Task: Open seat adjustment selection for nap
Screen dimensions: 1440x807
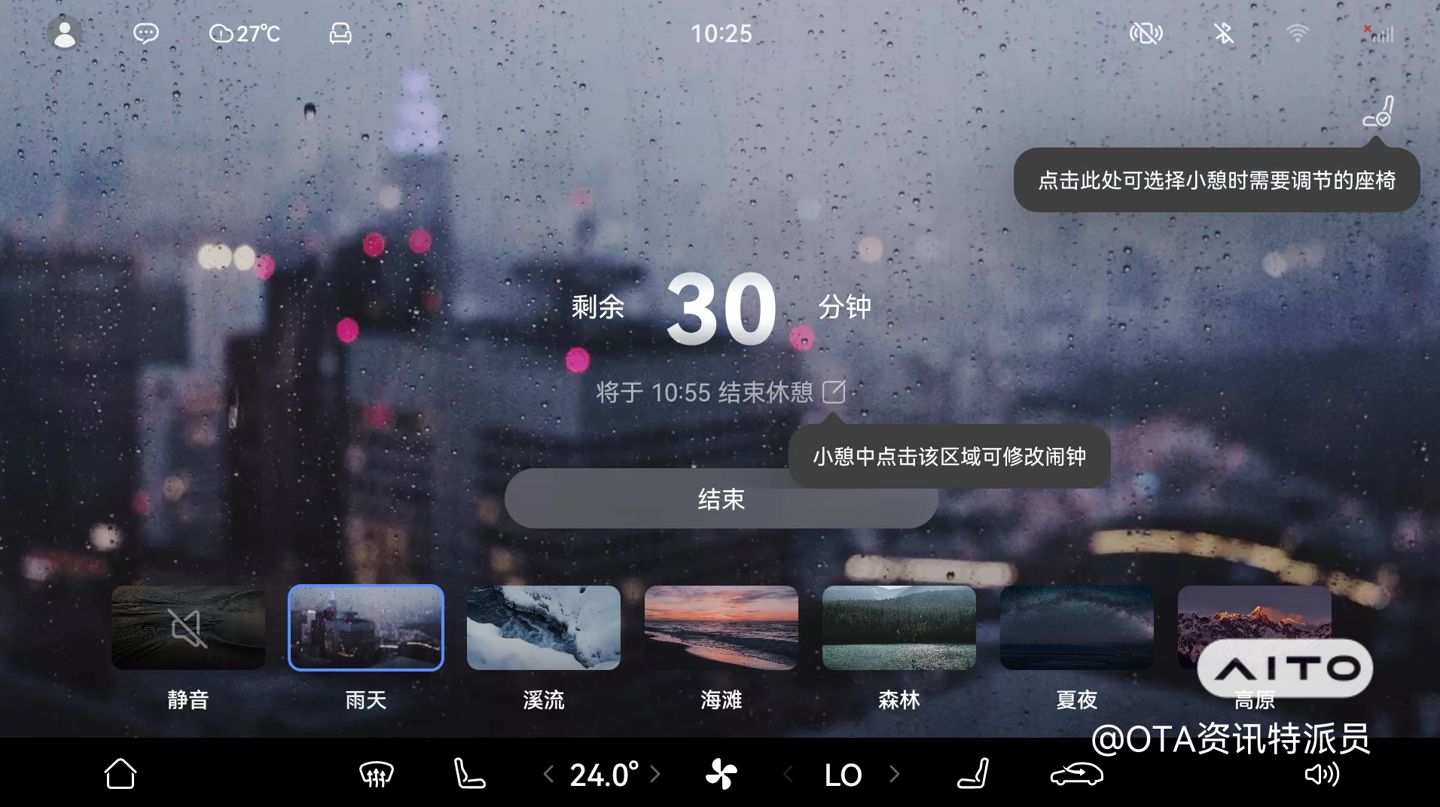Action: pyautogui.click(x=1378, y=112)
